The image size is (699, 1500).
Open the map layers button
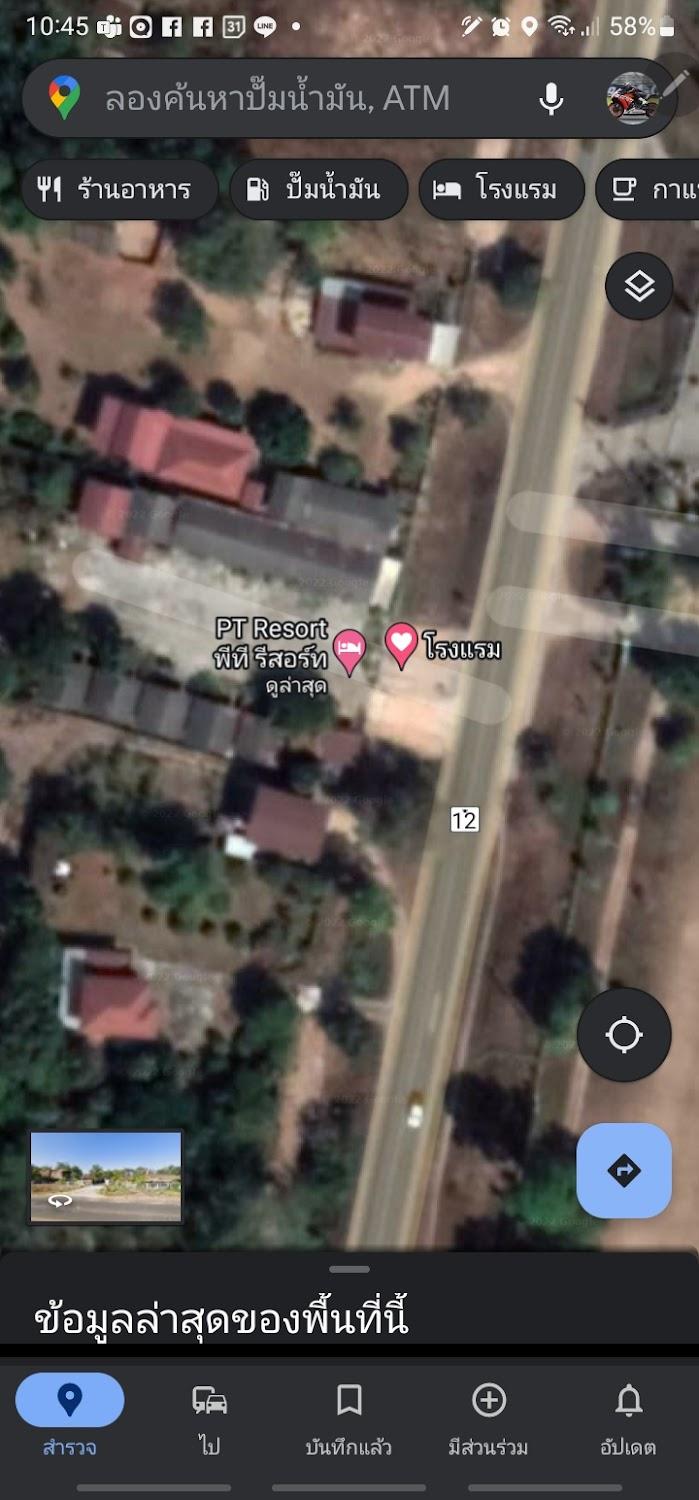click(639, 286)
